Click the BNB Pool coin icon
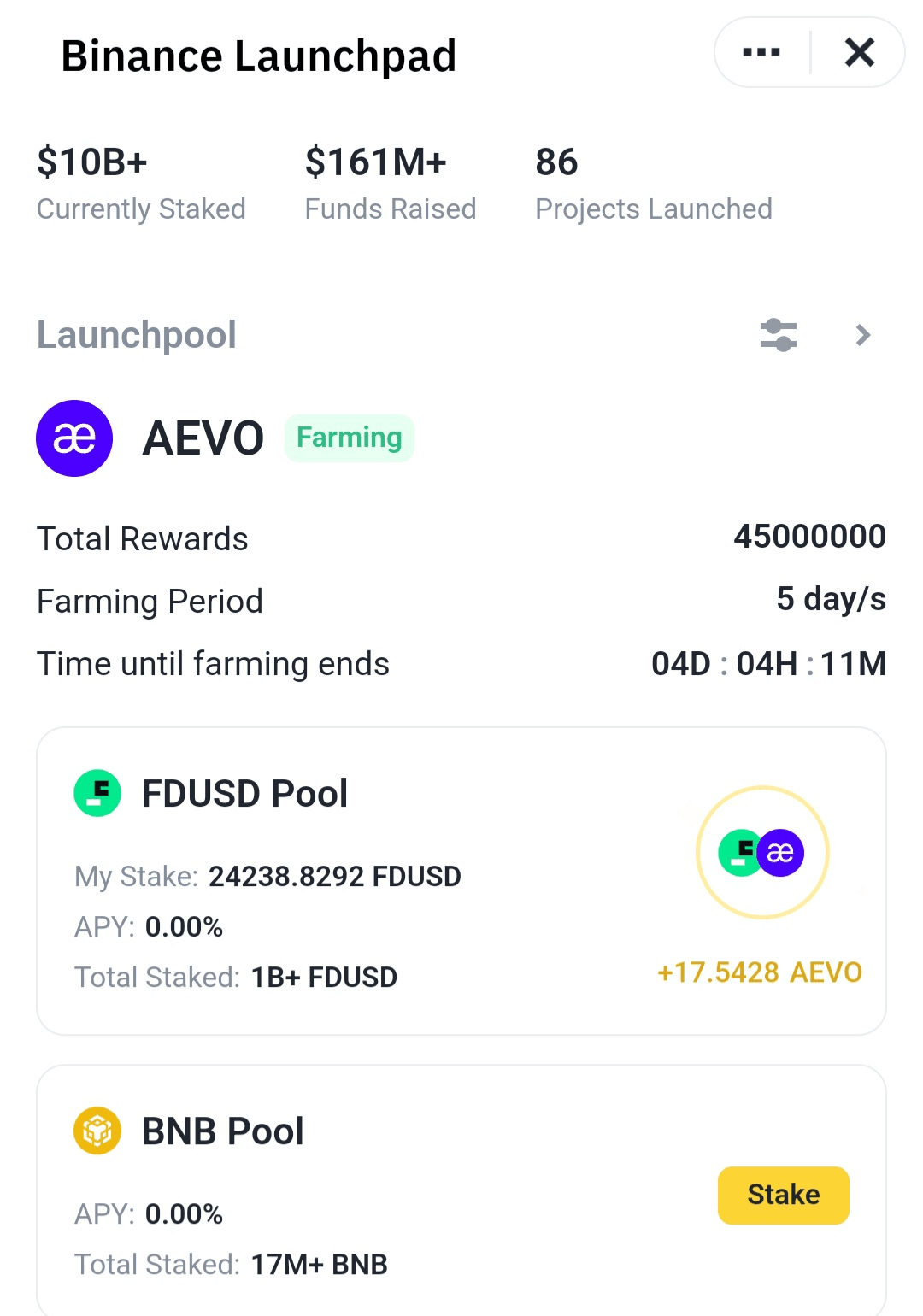 click(x=97, y=1130)
